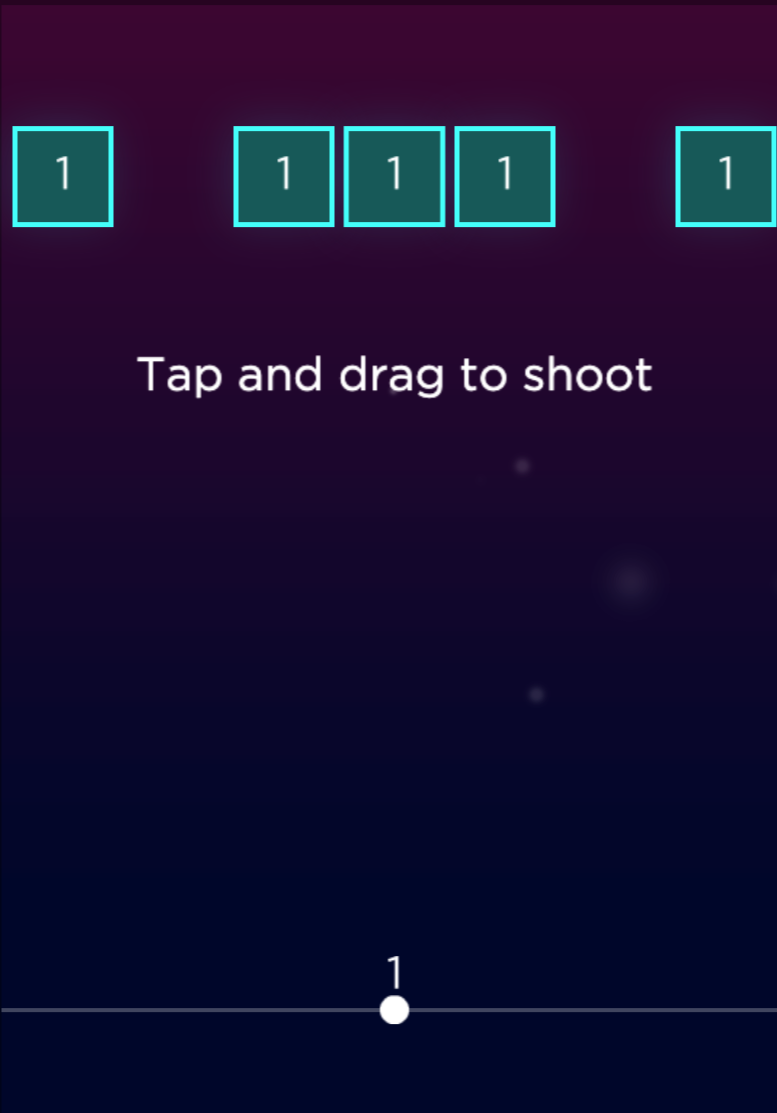
Task: Tap the fourth brick from the left
Action: [505, 176]
